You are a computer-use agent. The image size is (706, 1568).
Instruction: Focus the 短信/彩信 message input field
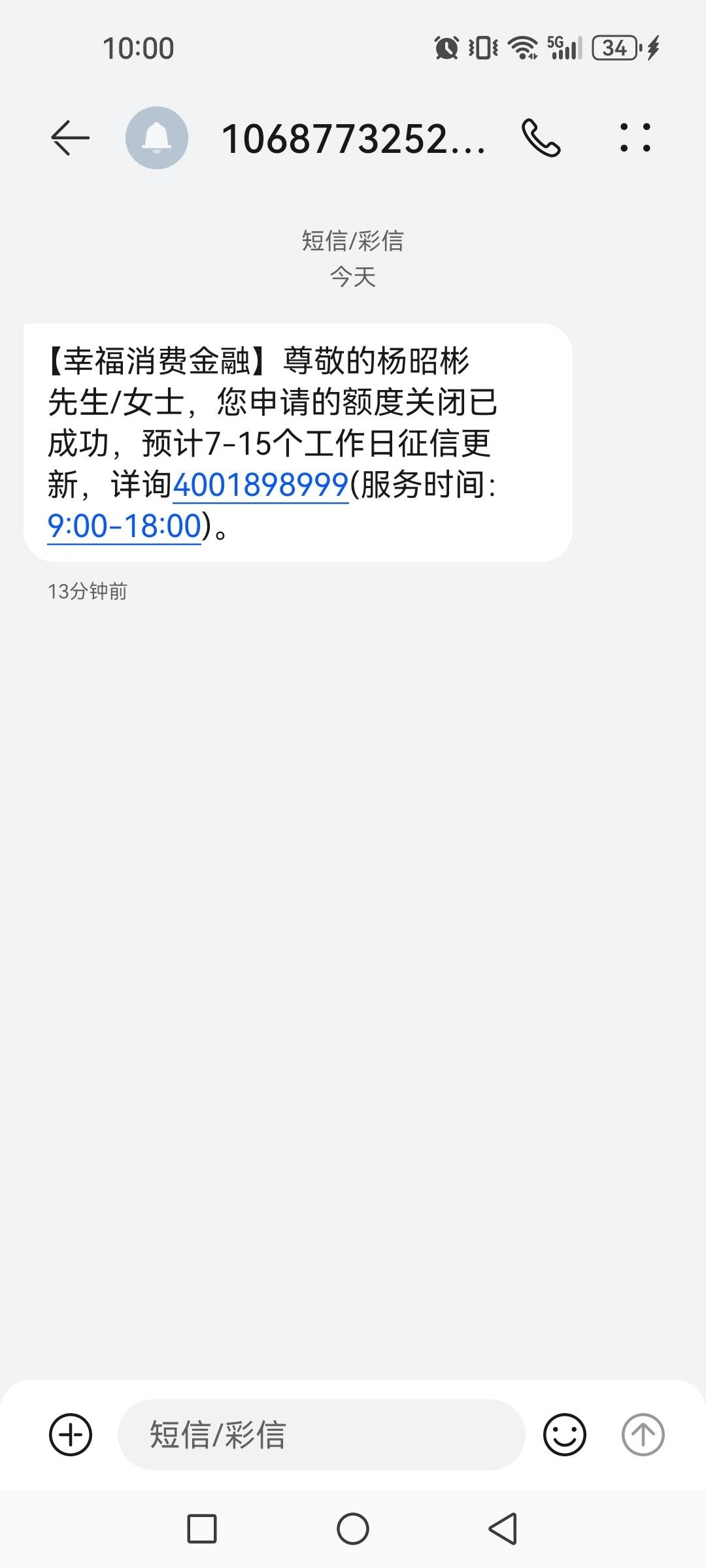322,1435
